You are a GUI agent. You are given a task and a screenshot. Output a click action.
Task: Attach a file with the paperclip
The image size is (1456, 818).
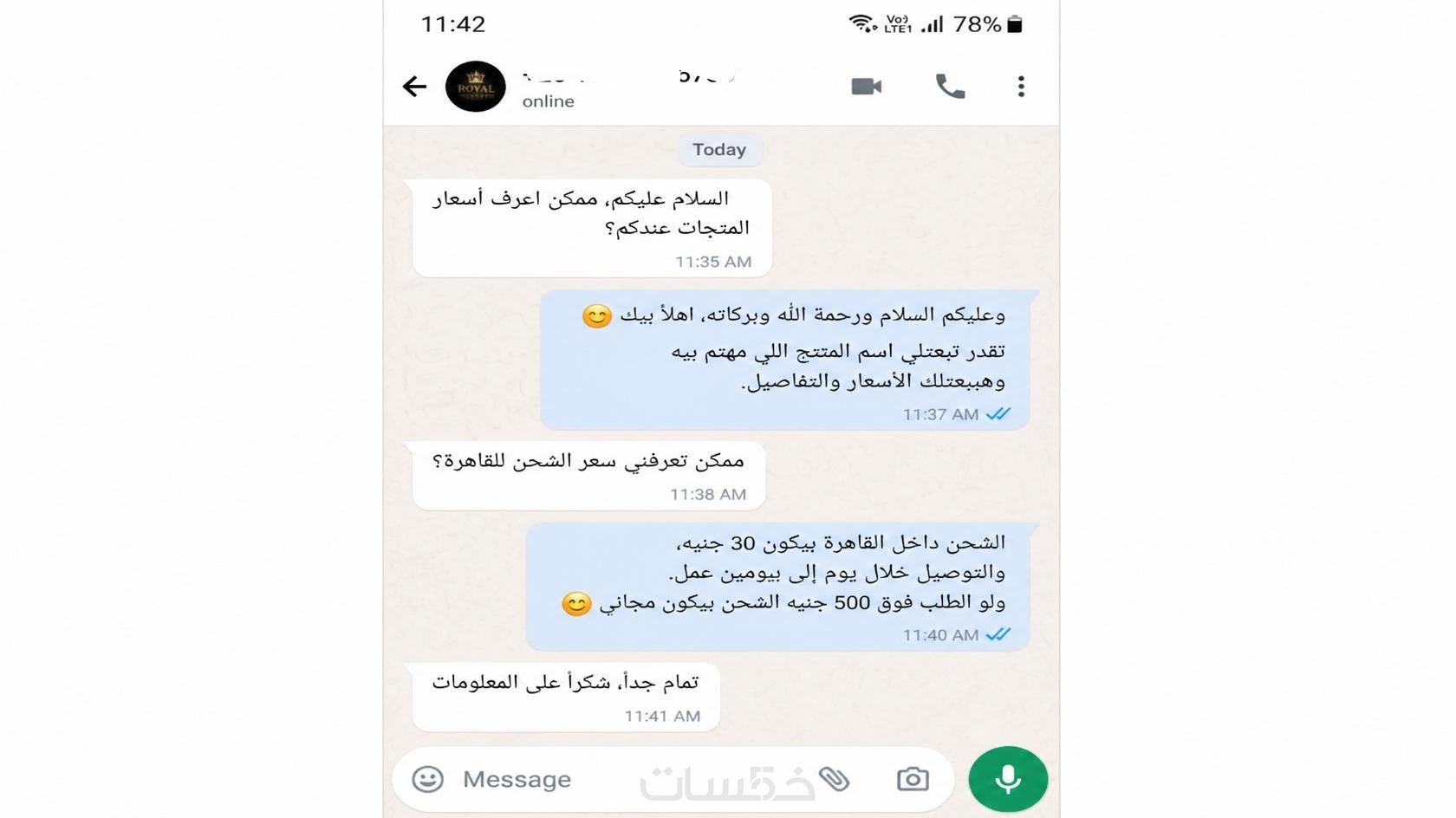(x=835, y=779)
